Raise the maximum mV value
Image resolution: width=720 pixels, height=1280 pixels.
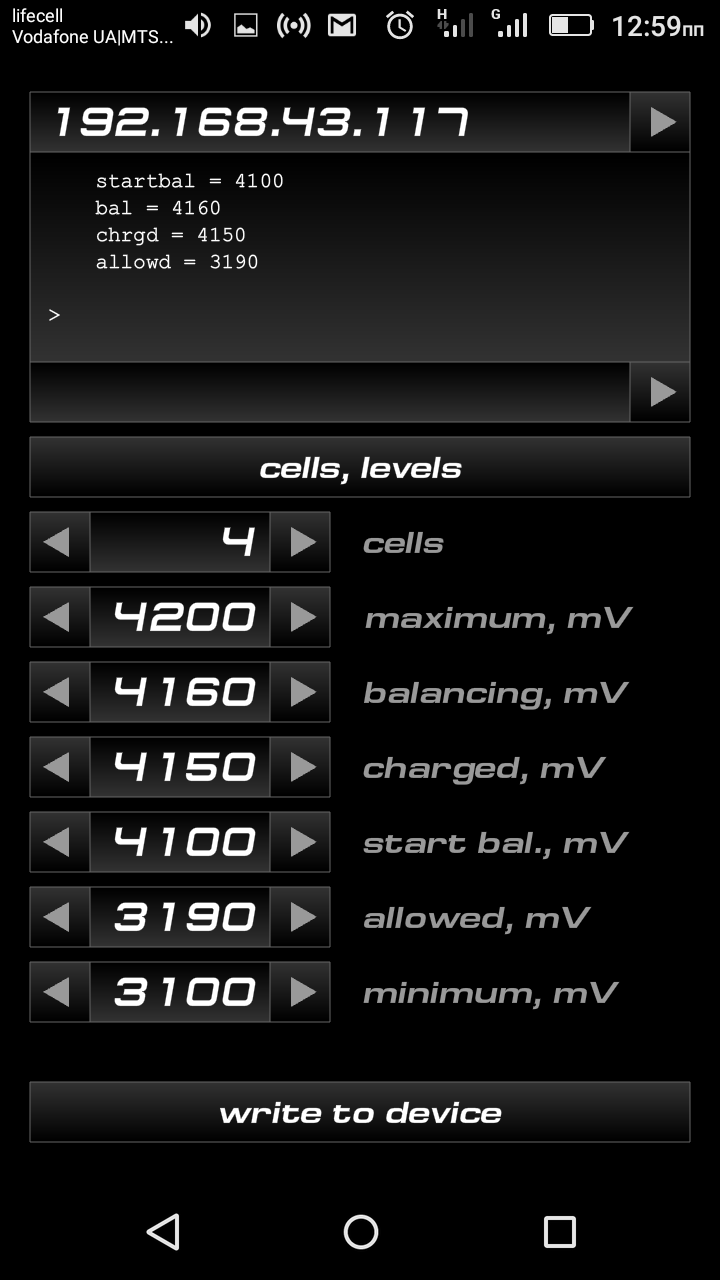(x=300, y=617)
